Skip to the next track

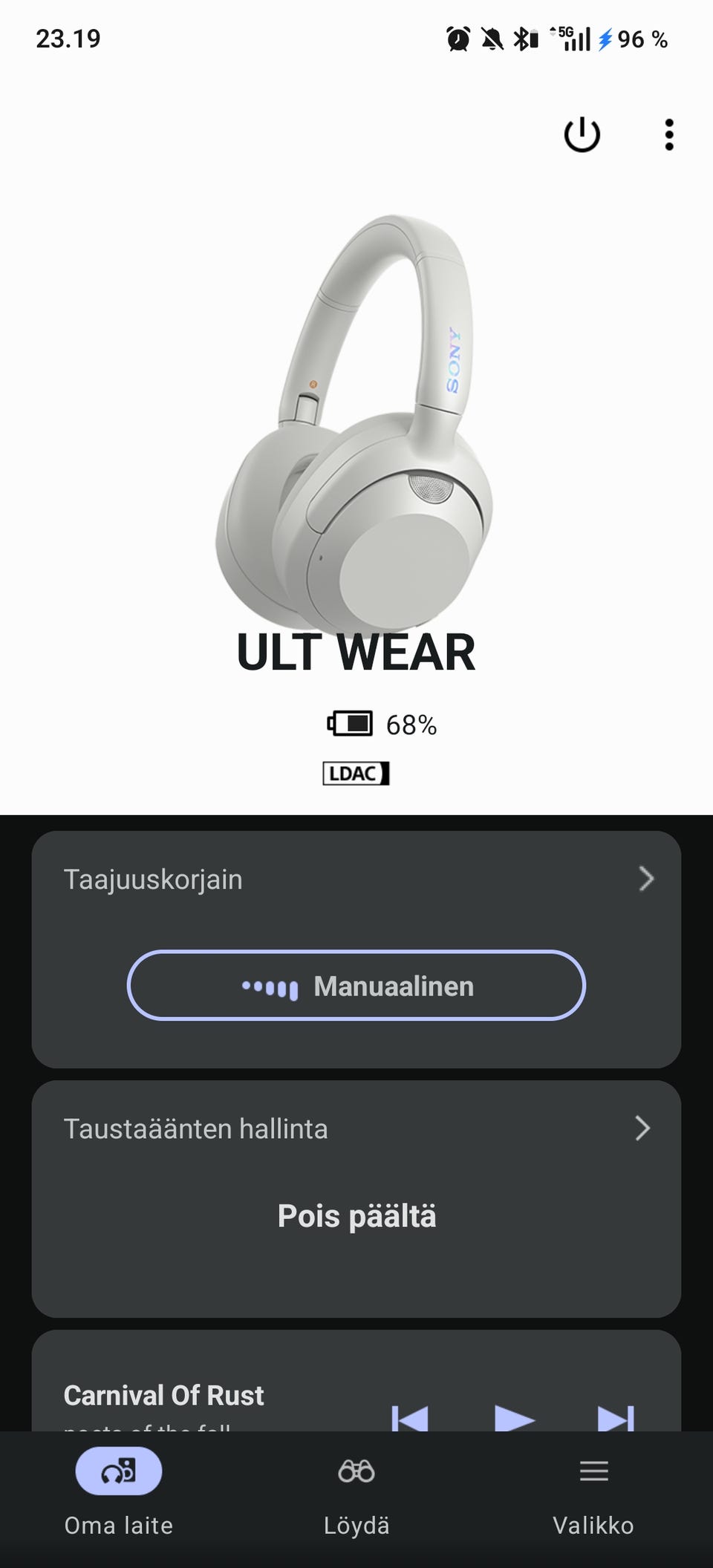616,1417
